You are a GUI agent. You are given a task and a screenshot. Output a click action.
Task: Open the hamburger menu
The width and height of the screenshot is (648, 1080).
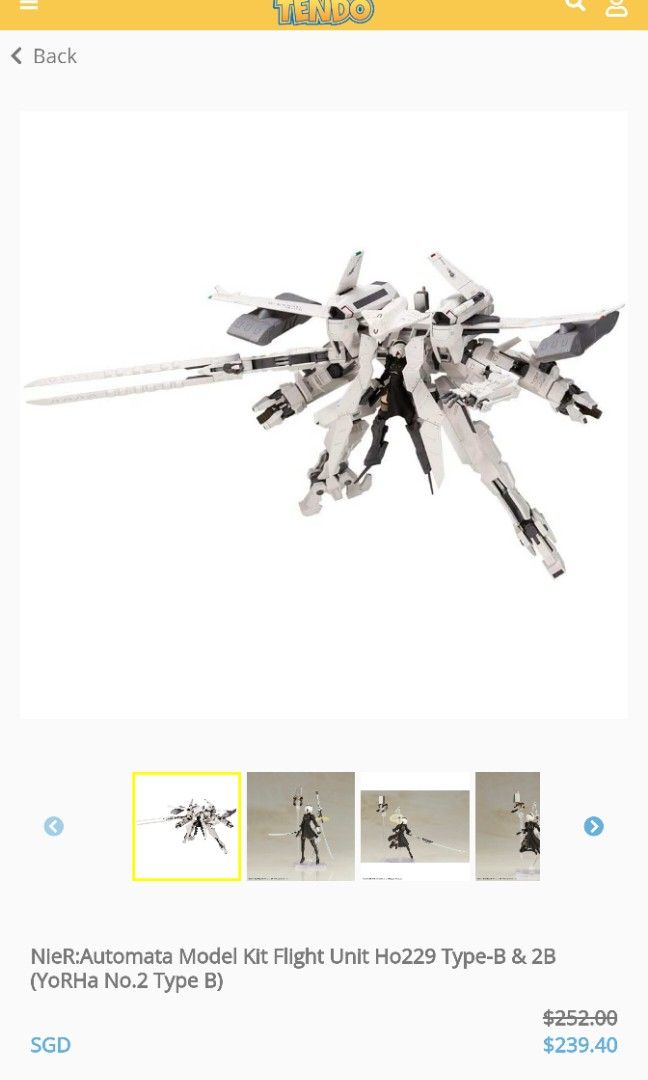(x=28, y=5)
